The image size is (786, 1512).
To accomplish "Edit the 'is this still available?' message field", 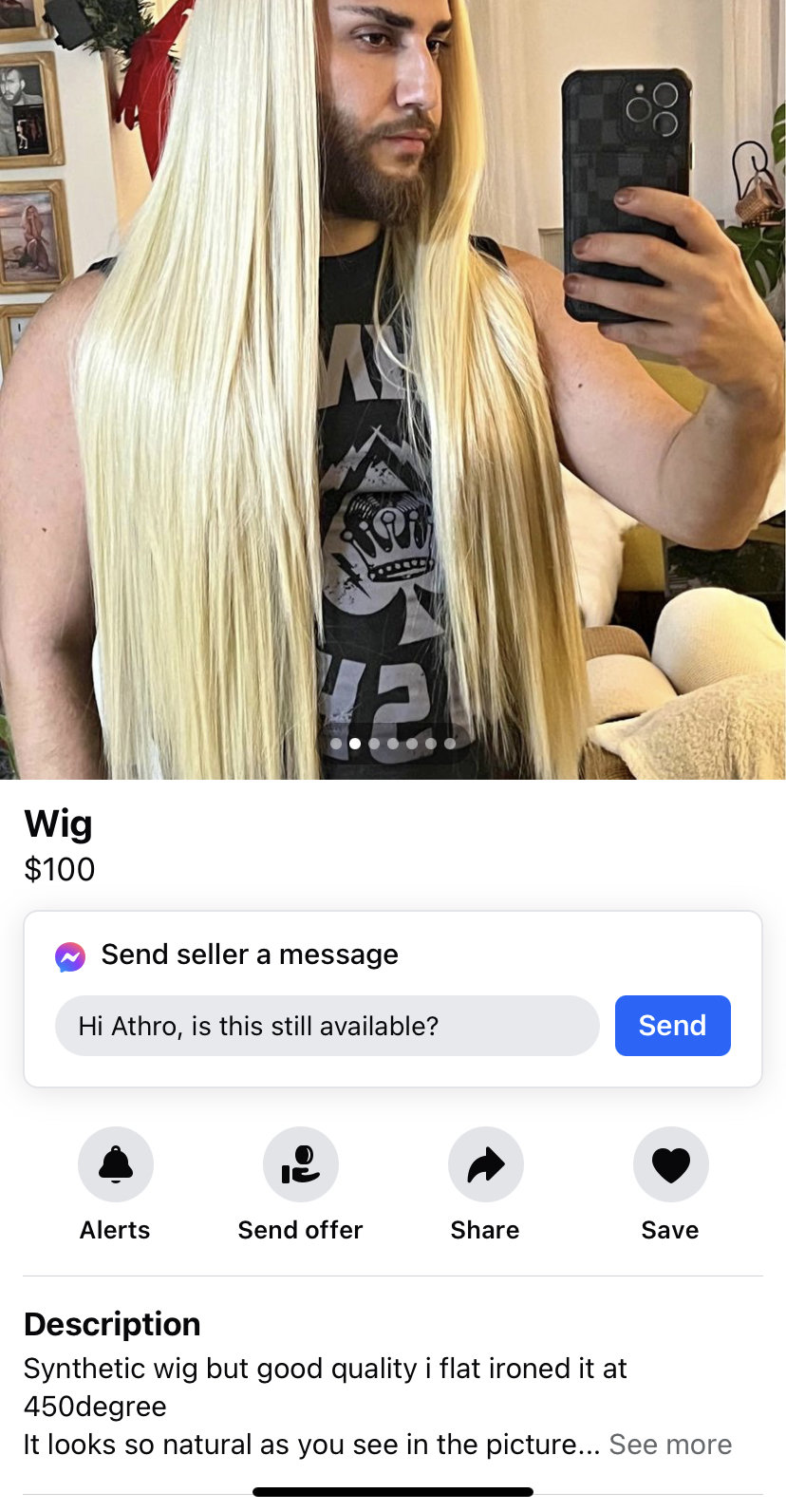I will click(327, 1026).
